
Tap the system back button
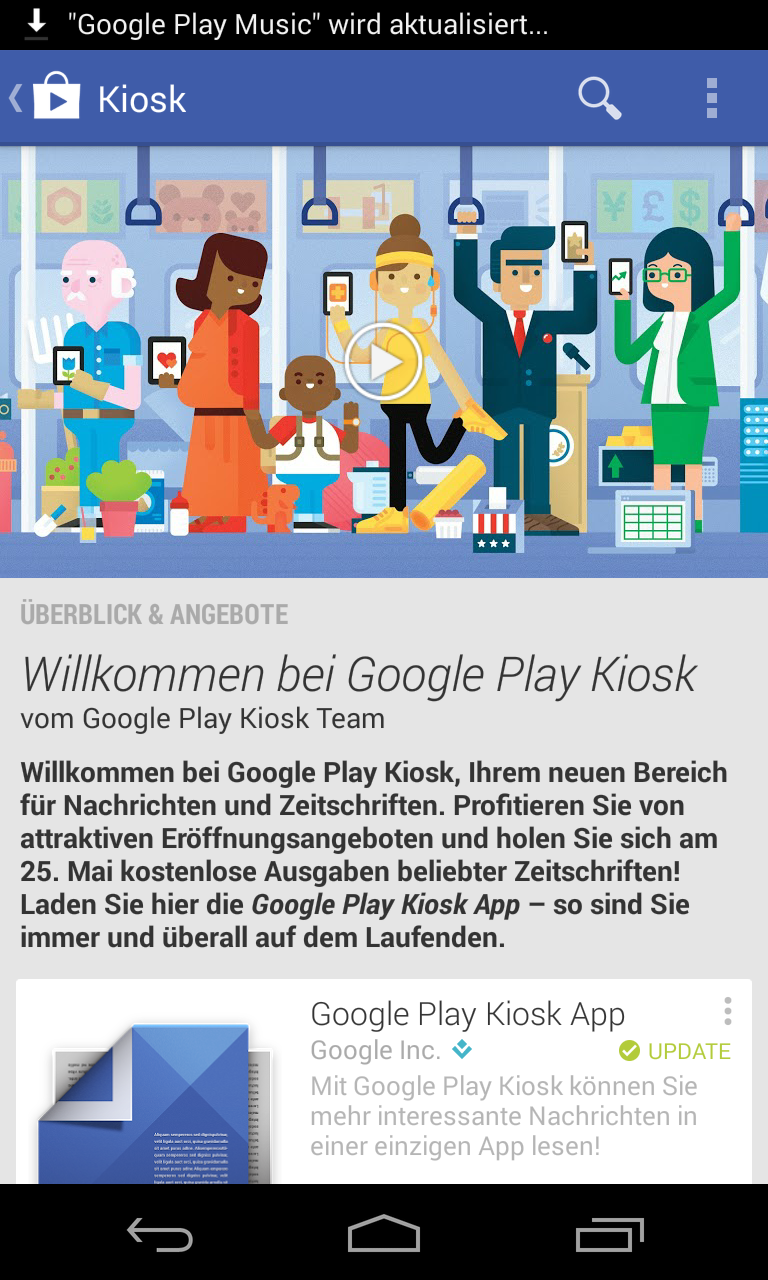[160, 1235]
